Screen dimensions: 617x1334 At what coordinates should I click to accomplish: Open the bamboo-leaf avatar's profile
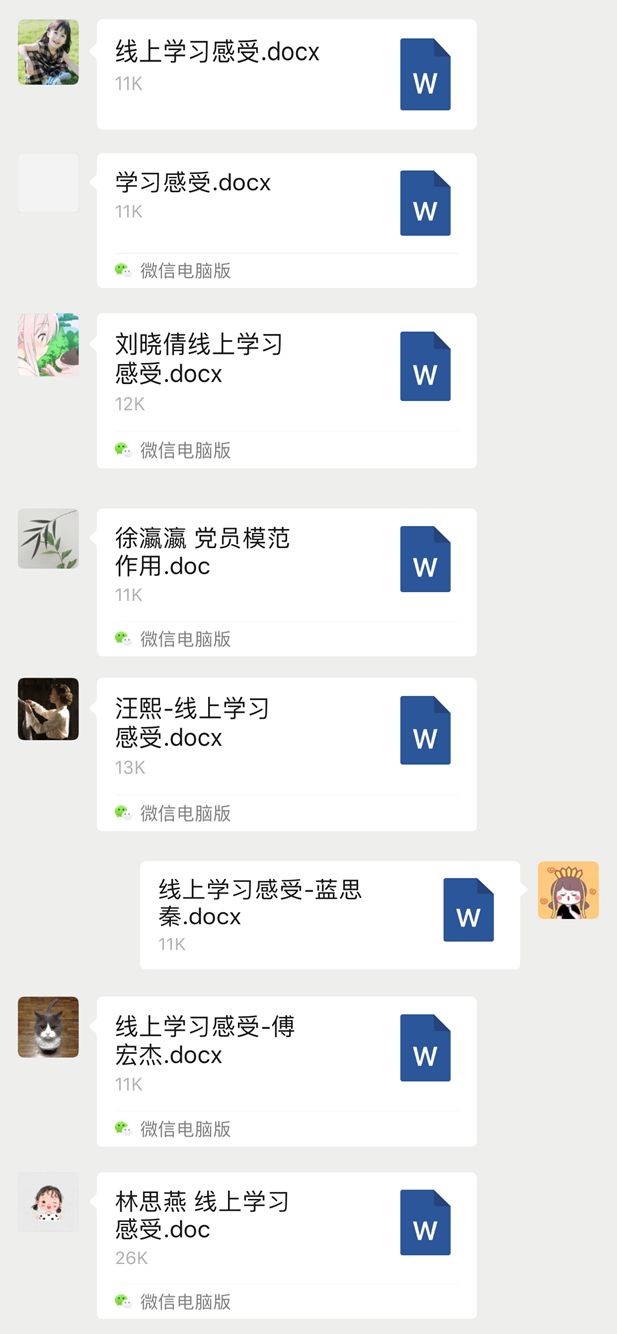coord(48,539)
